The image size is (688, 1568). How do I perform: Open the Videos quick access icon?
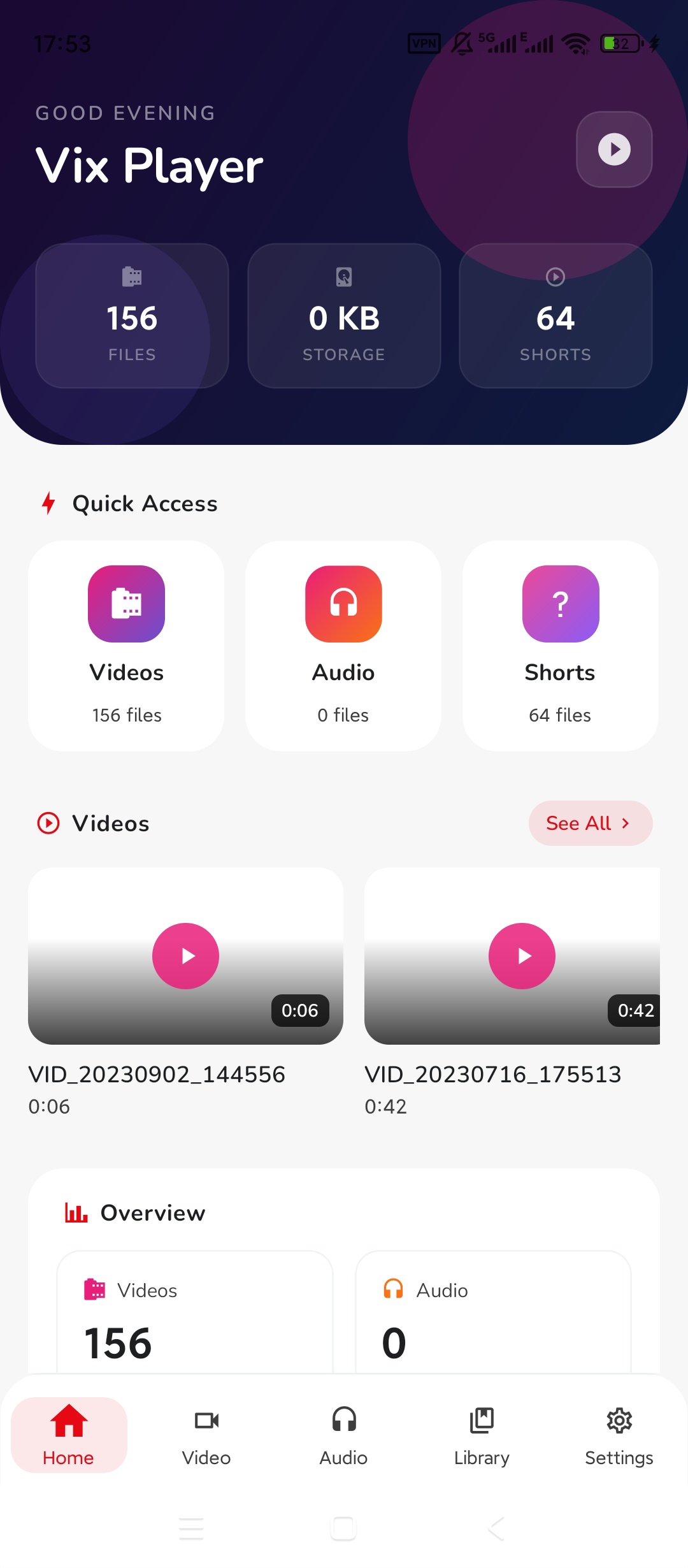tap(125, 604)
